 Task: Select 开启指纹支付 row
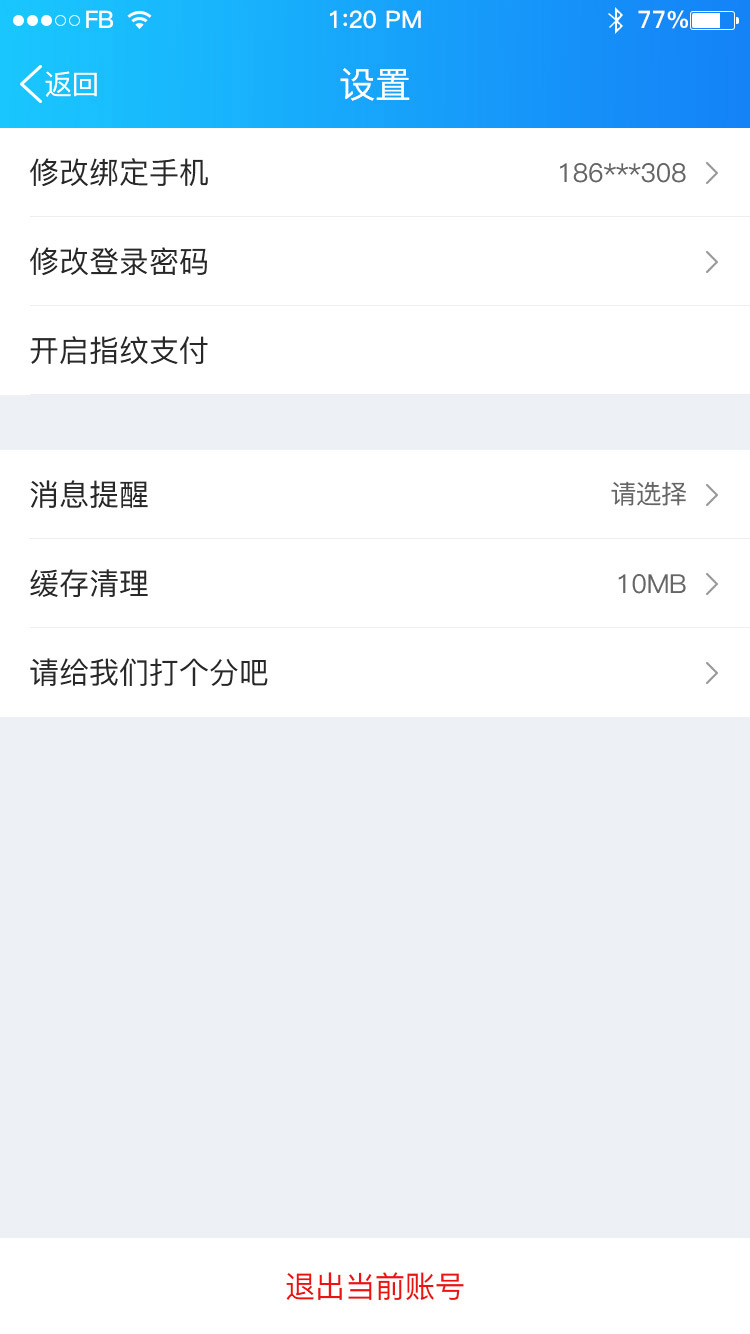(375, 351)
